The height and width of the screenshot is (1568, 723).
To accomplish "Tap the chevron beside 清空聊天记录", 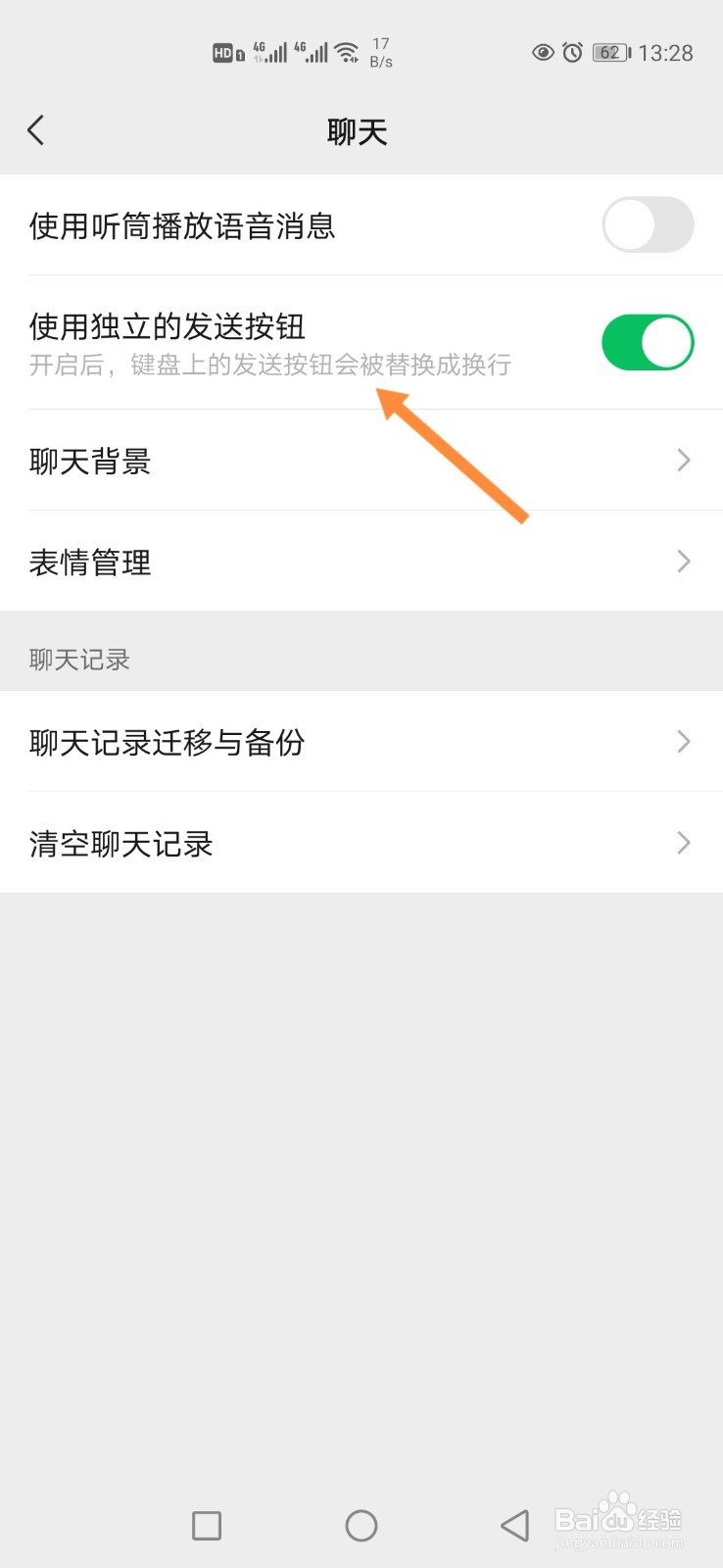I will [683, 843].
